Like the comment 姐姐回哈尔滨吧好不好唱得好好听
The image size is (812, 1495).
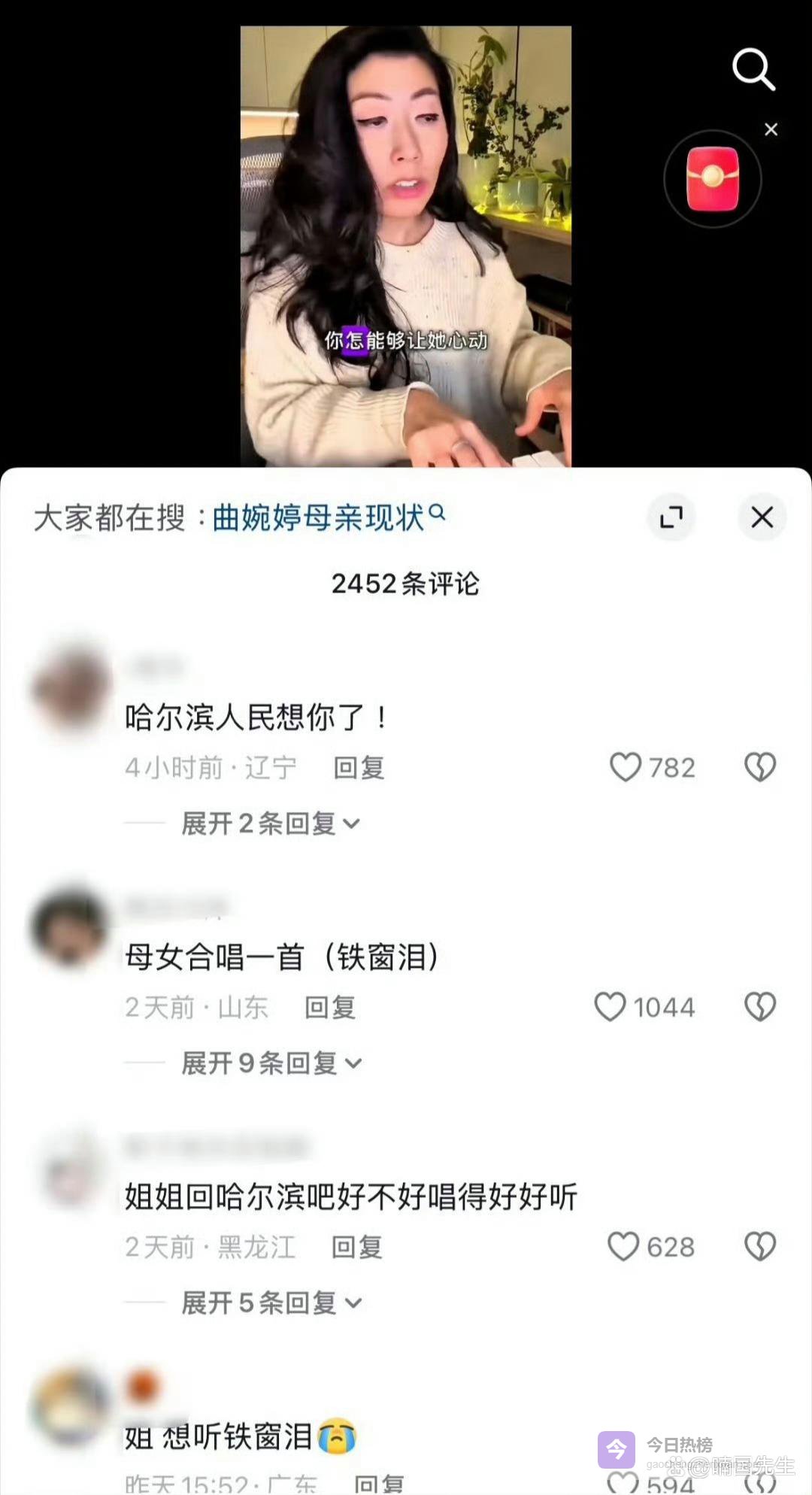[623, 1247]
